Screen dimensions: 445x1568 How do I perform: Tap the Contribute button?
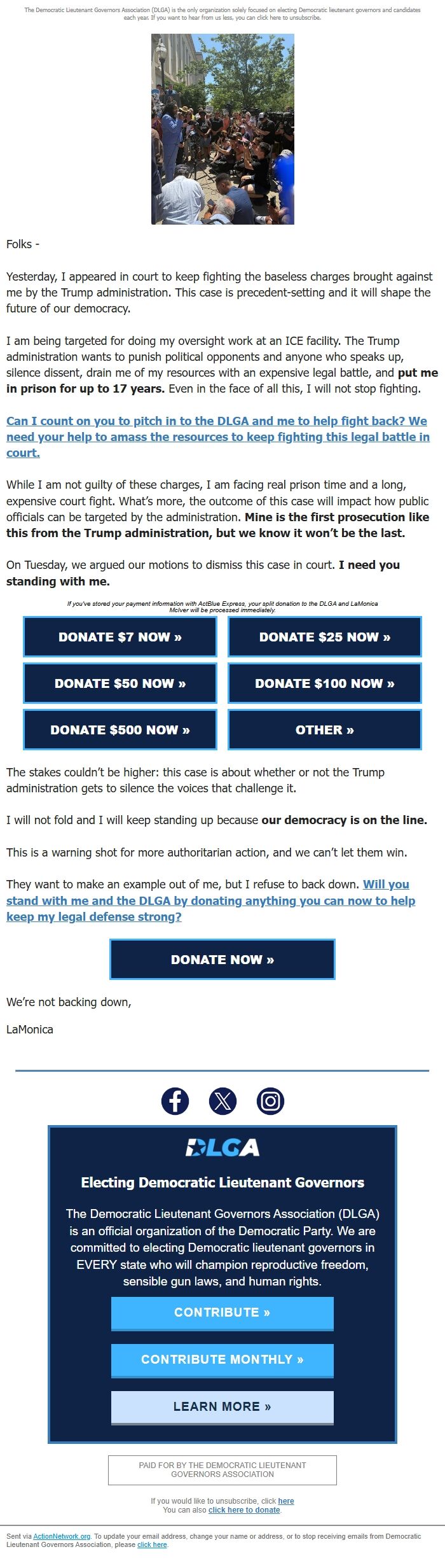(x=222, y=1312)
